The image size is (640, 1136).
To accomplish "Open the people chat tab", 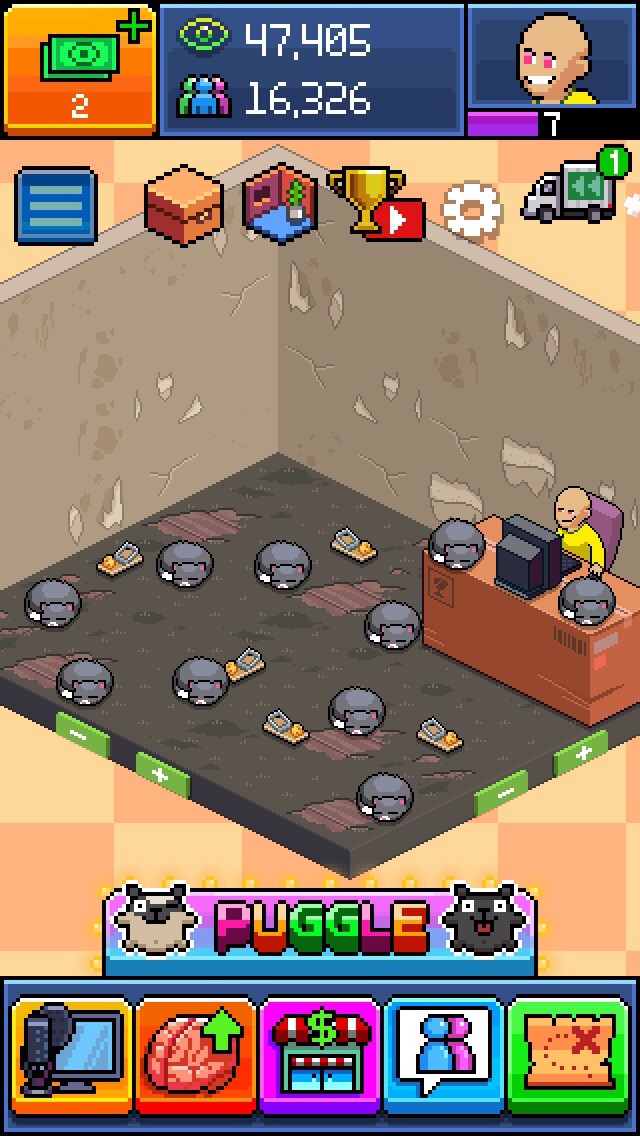I will [x=444, y=1054].
